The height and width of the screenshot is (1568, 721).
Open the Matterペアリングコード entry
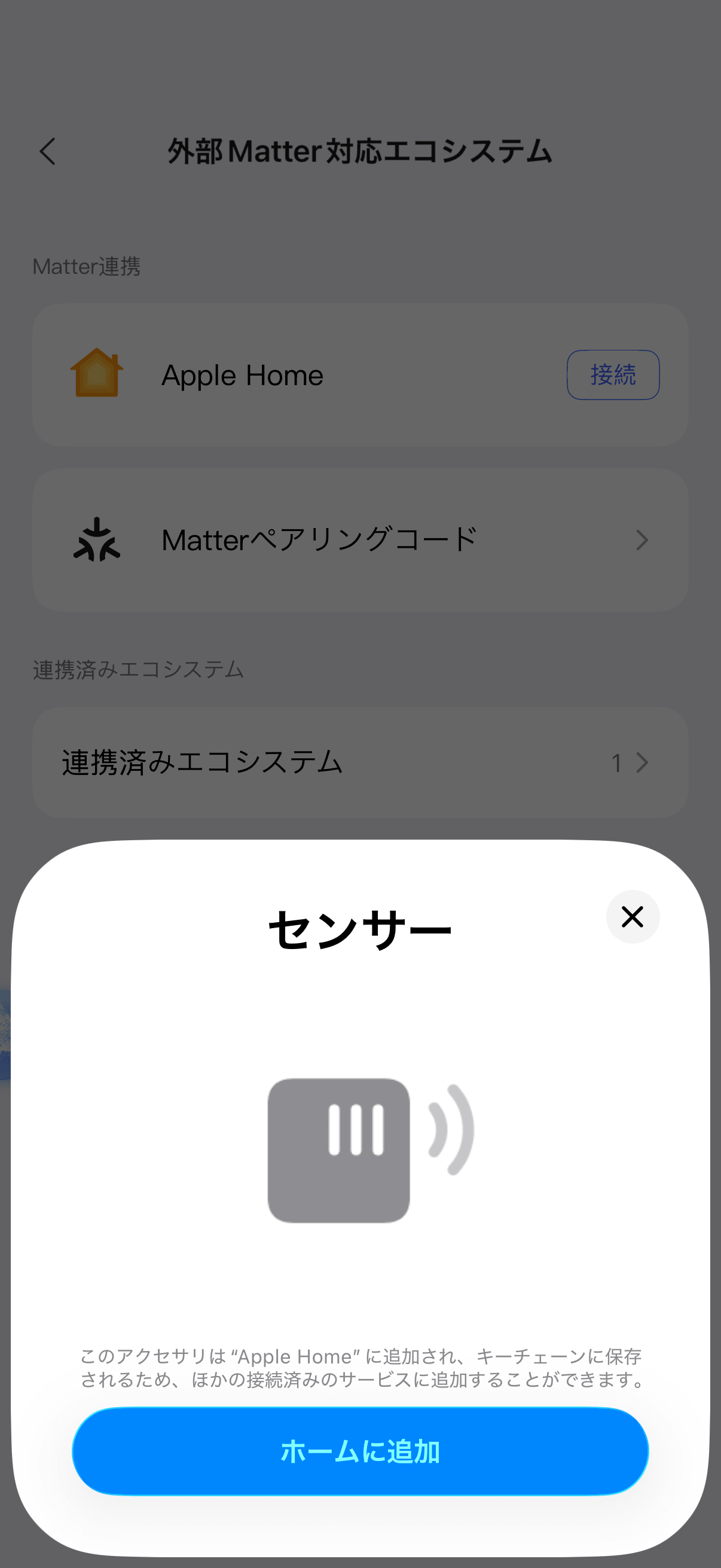point(317,539)
